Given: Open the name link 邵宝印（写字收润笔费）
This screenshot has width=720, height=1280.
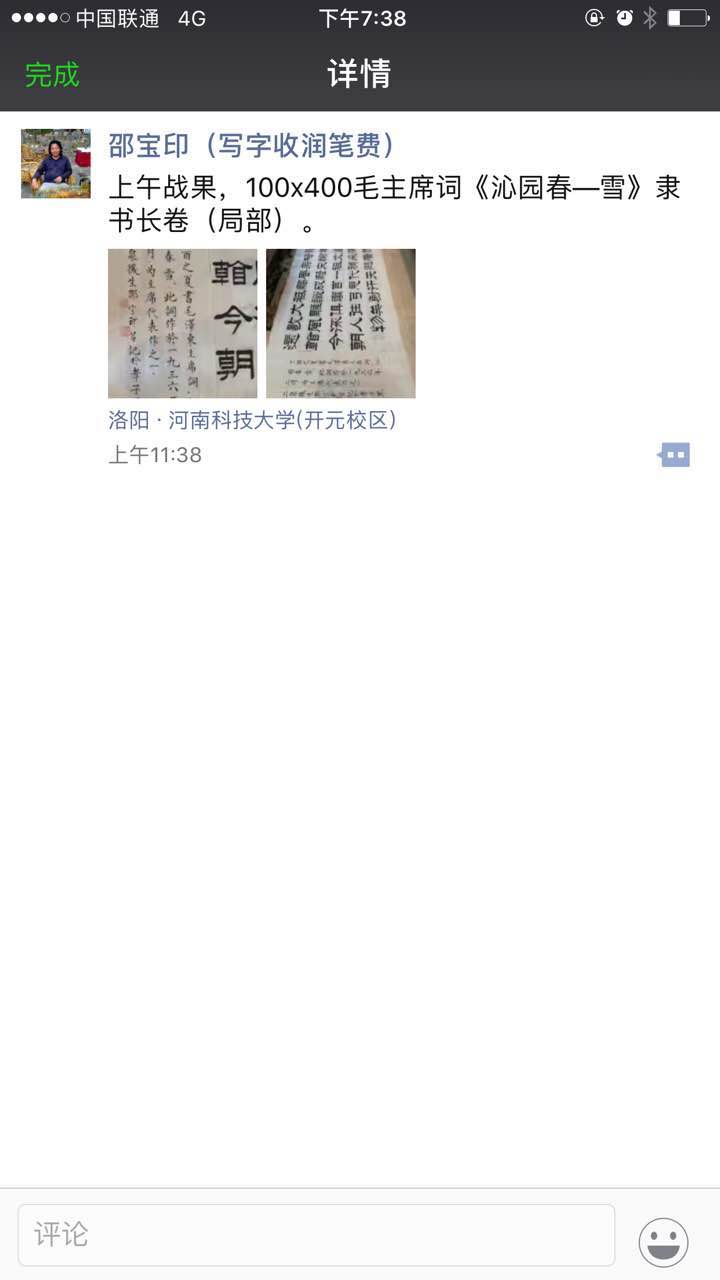Looking at the screenshot, I should point(252,146).
